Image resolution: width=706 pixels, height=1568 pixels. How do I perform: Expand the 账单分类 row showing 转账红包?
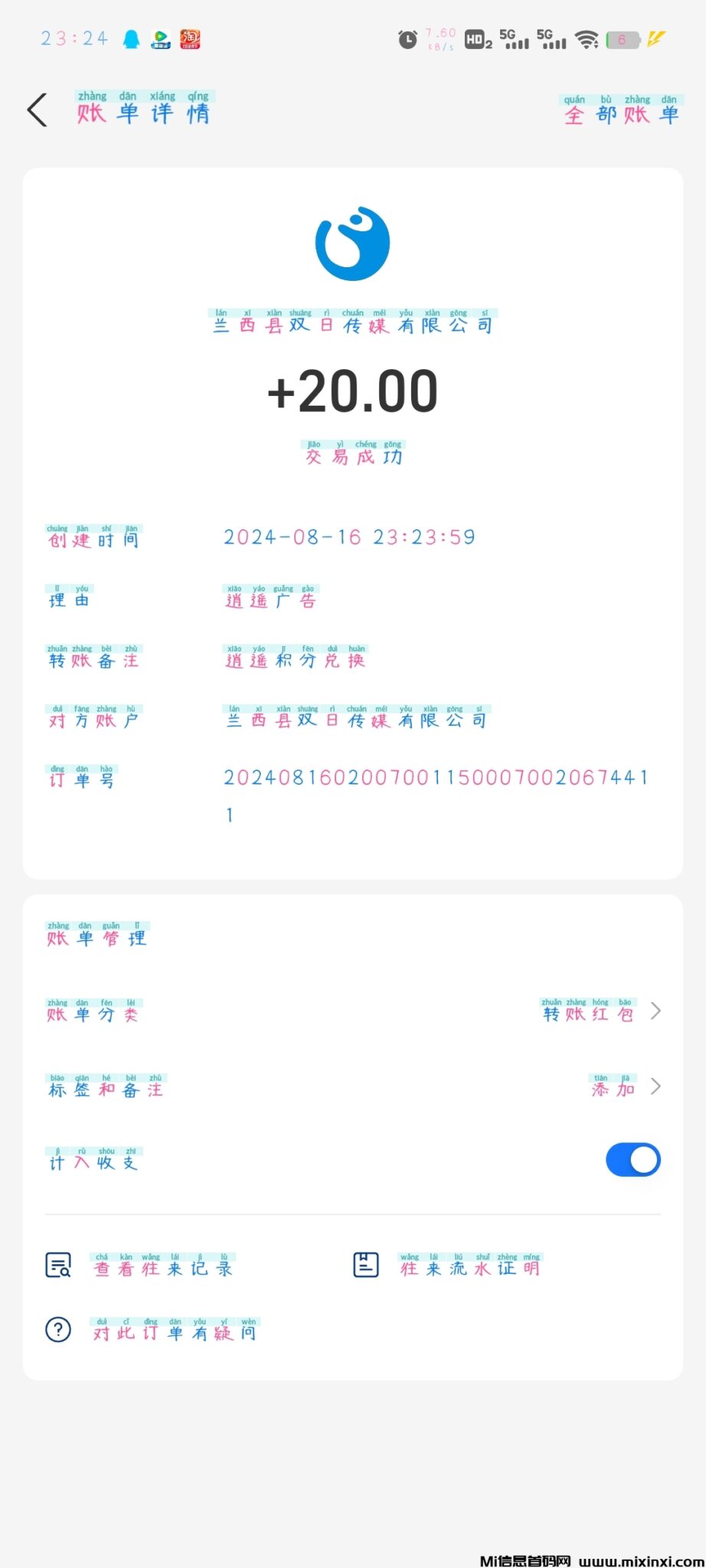(x=655, y=1011)
